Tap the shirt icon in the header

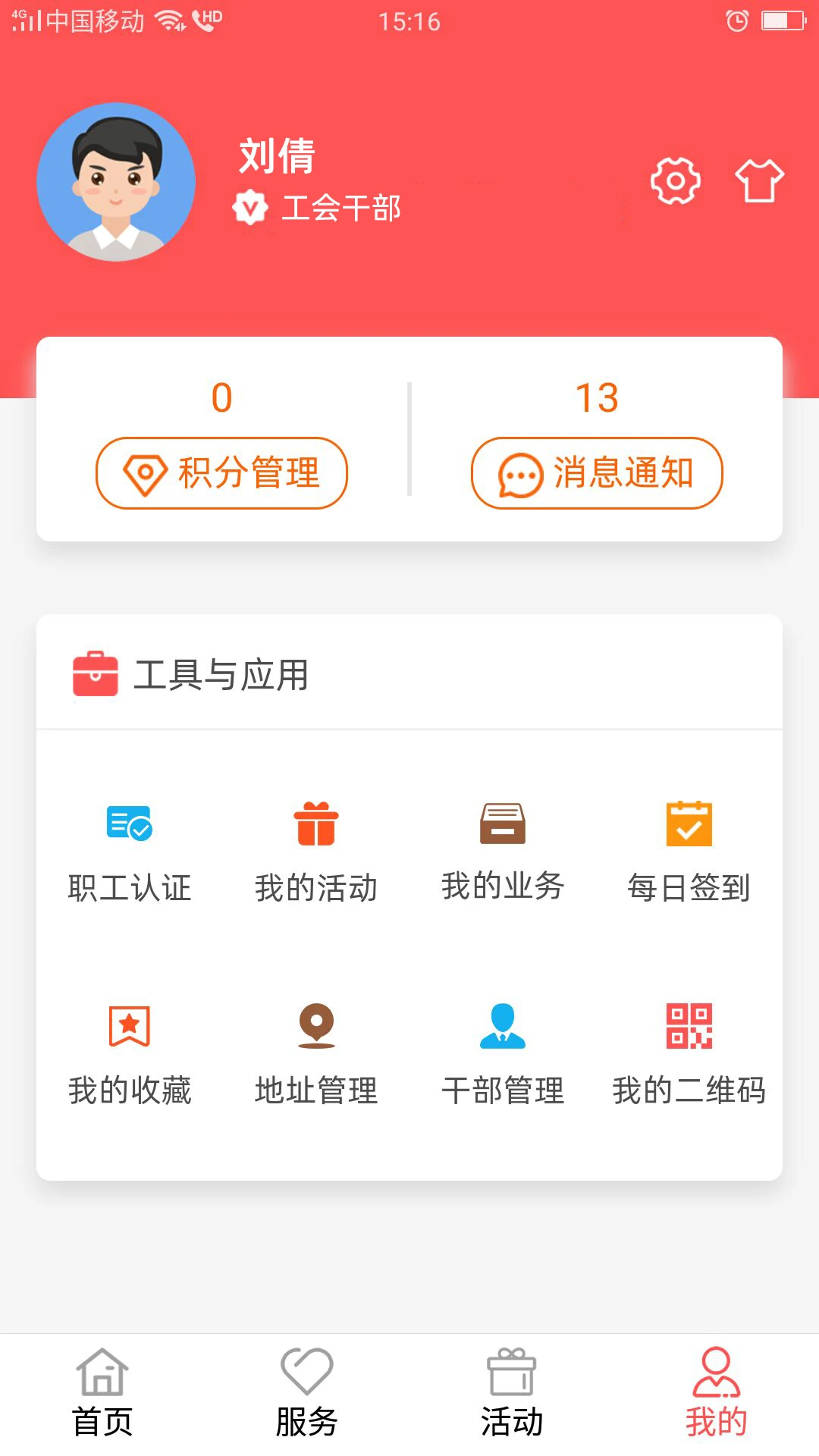pos(761,181)
